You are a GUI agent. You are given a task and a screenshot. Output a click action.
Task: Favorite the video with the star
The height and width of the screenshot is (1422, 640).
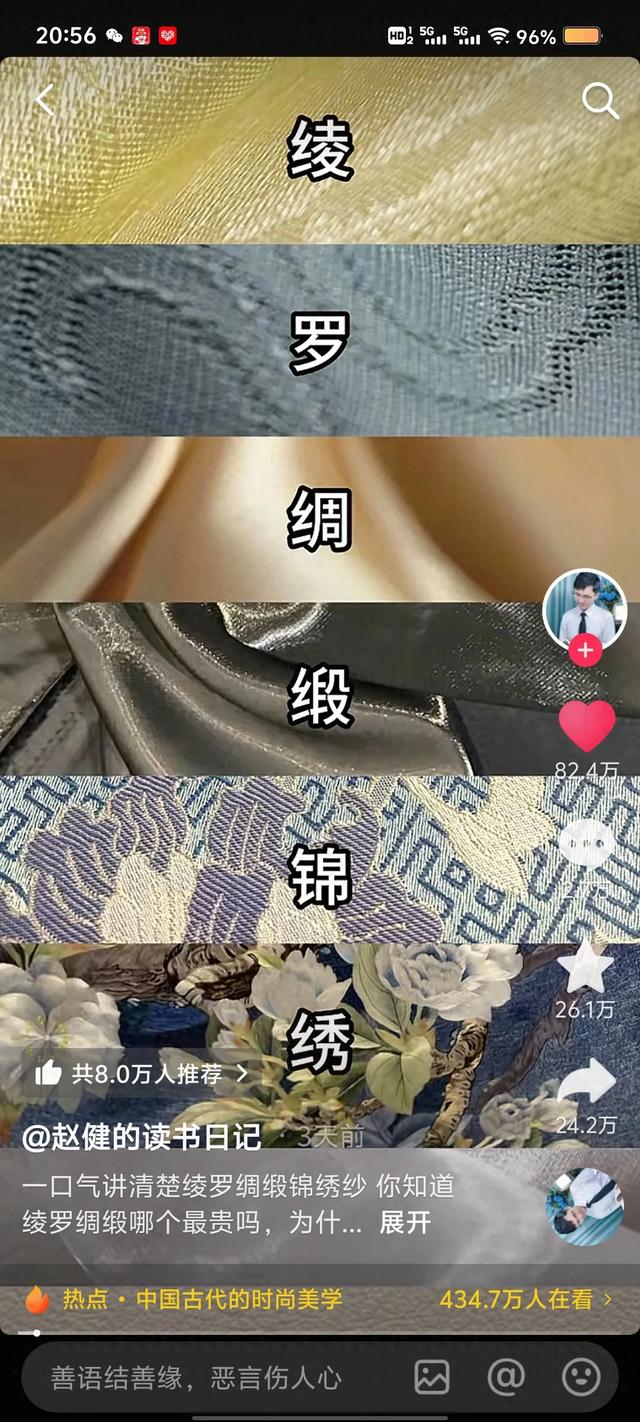(586, 965)
